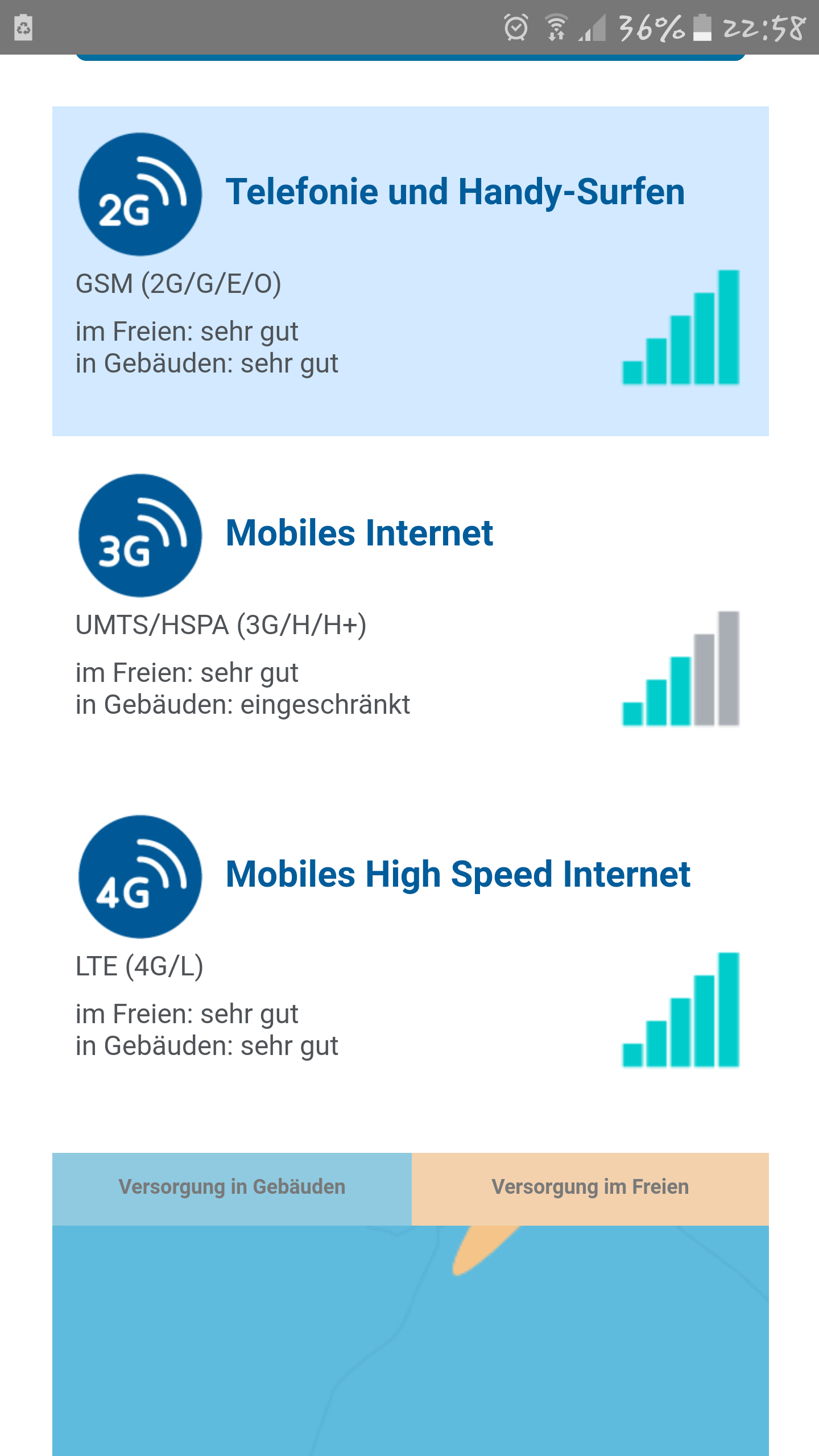The image size is (819, 1456).
Task: Choose the 3G Mobiles Internet card
Action: tap(409, 612)
